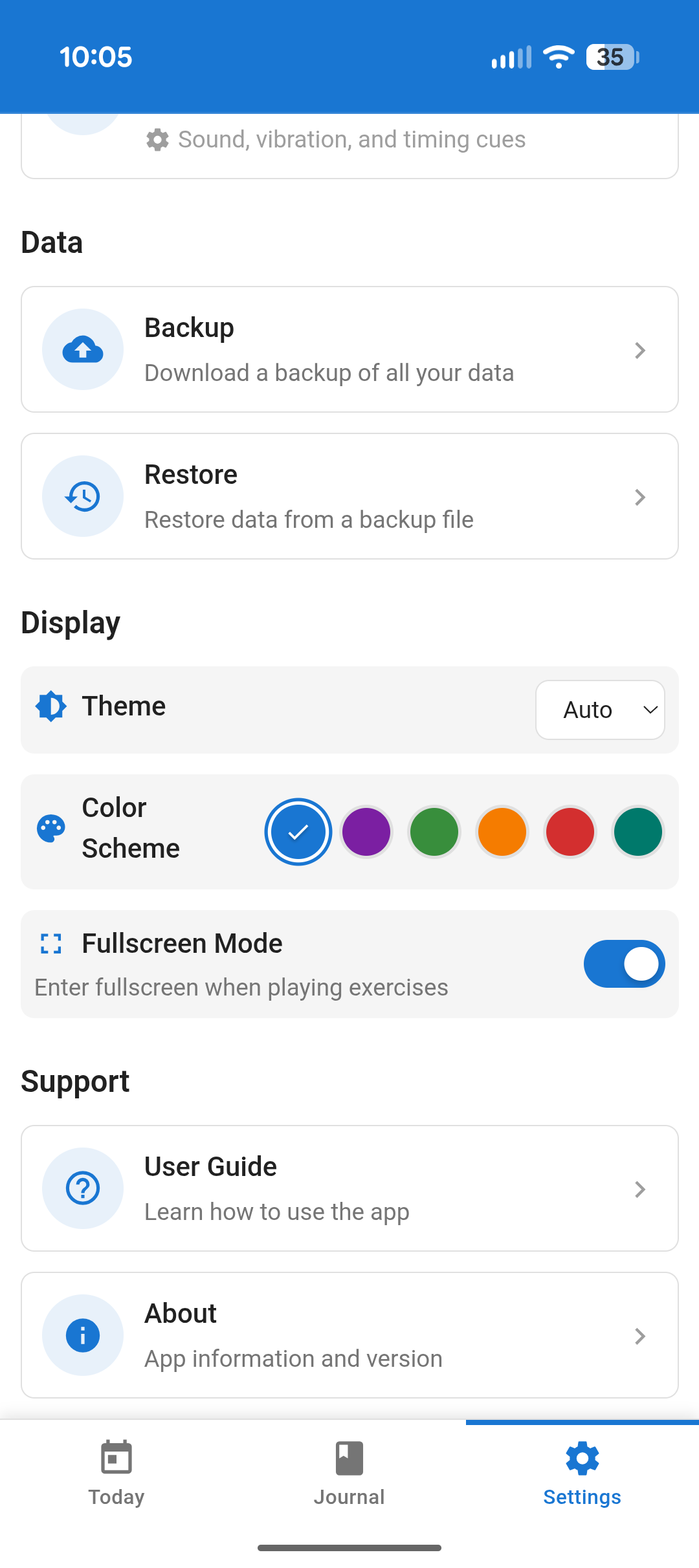
Task: Open the Theme dropdown set to Auto
Action: (x=599, y=710)
